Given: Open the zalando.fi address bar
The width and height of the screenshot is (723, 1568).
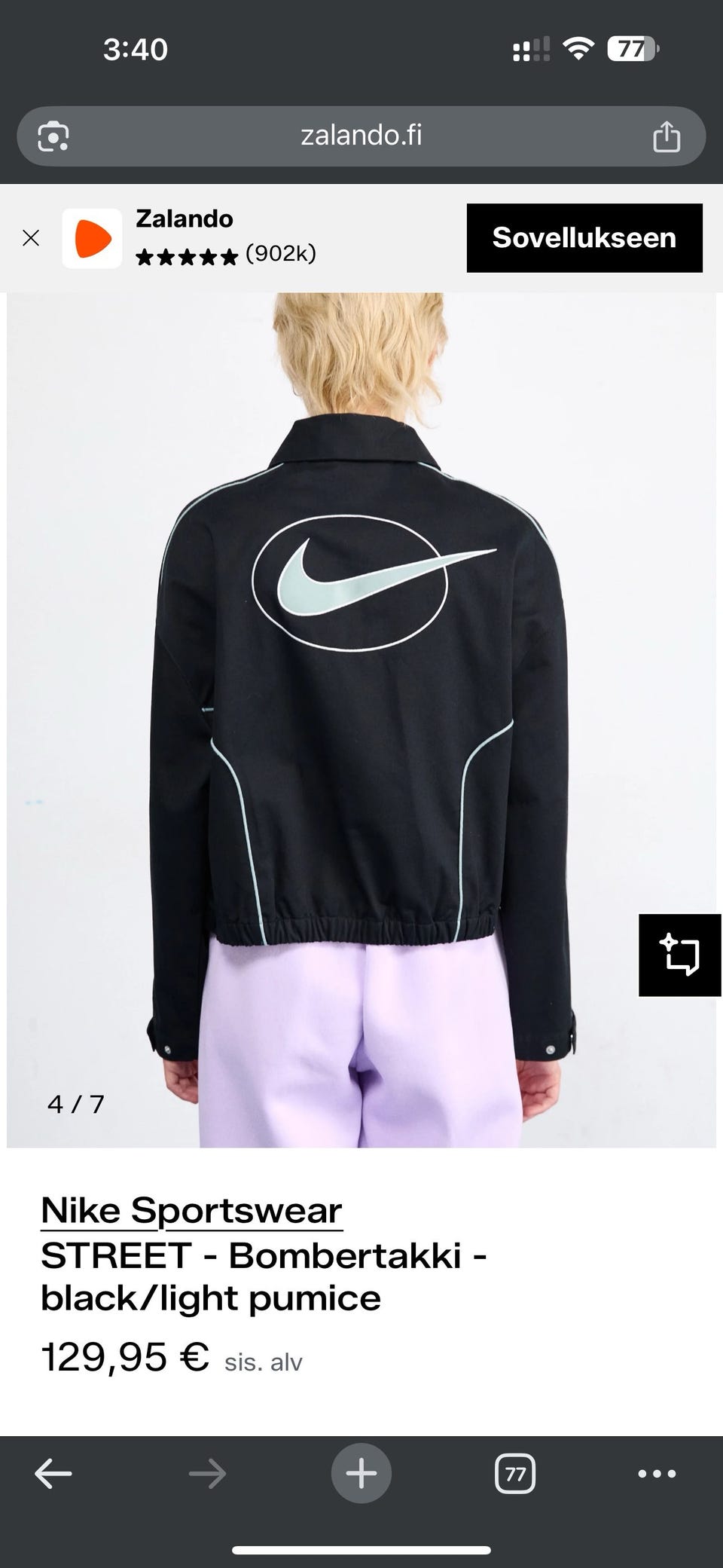Looking at the screenshot, I should coord(361,136).
